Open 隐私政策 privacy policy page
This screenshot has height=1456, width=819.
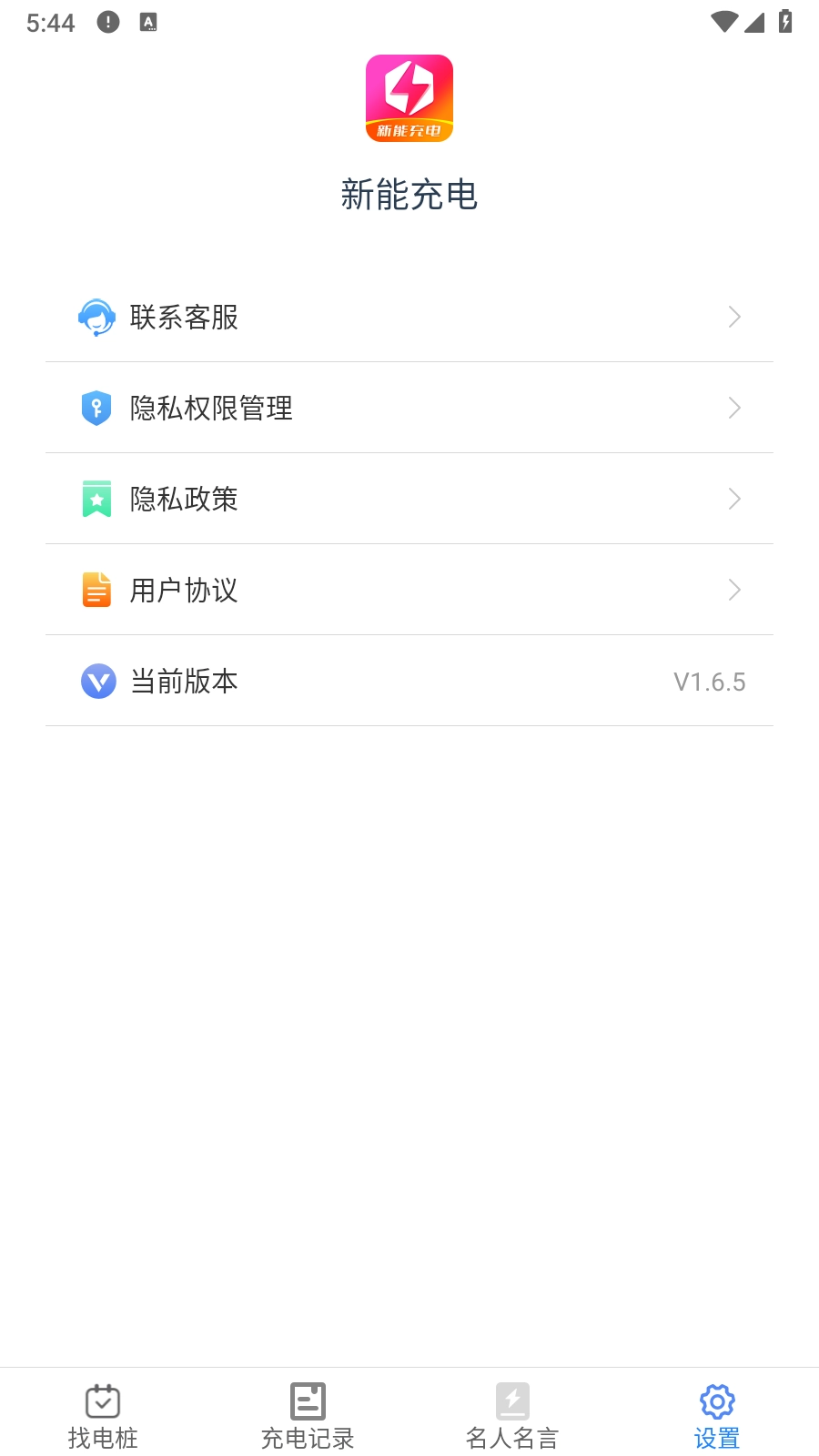coord(409,499)
